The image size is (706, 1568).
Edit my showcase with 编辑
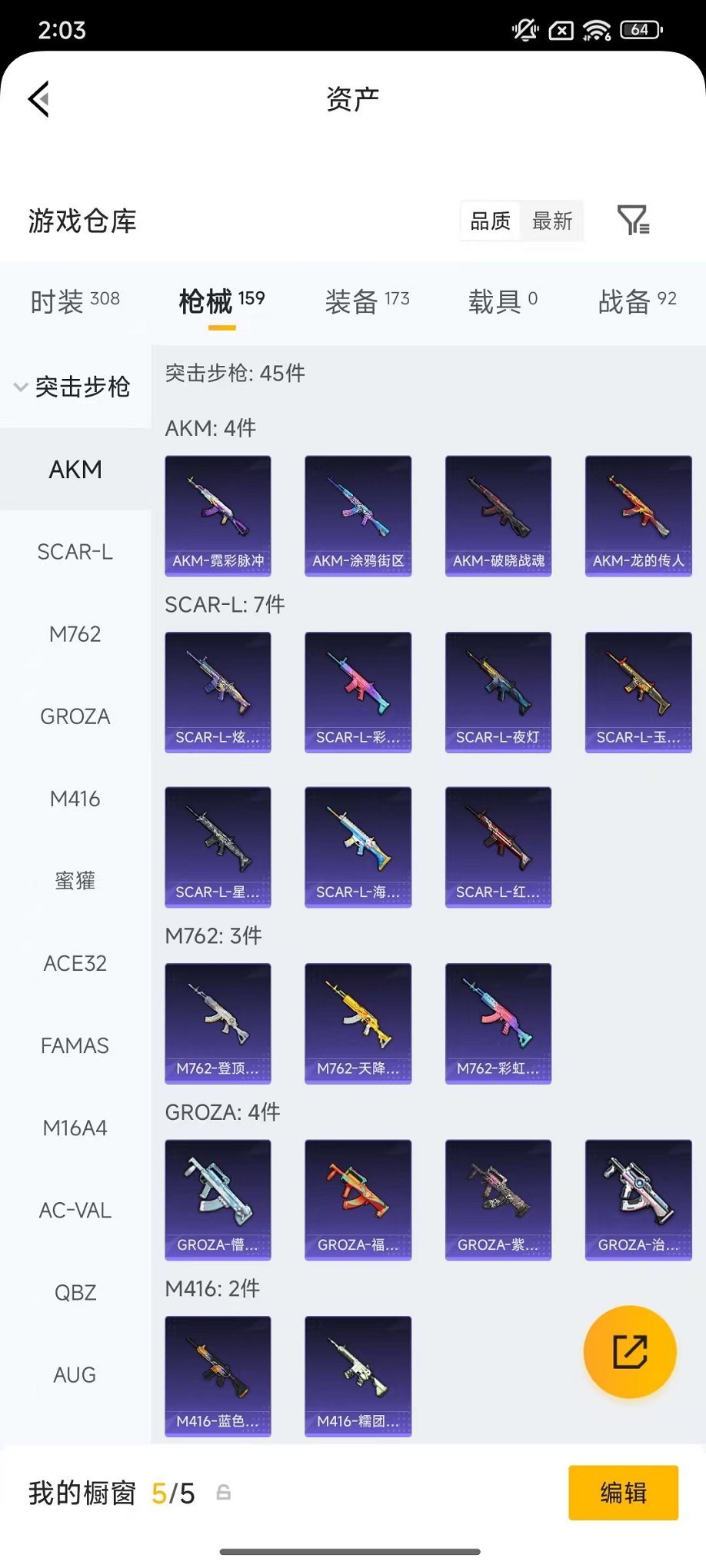click(x=623, y=1493)
